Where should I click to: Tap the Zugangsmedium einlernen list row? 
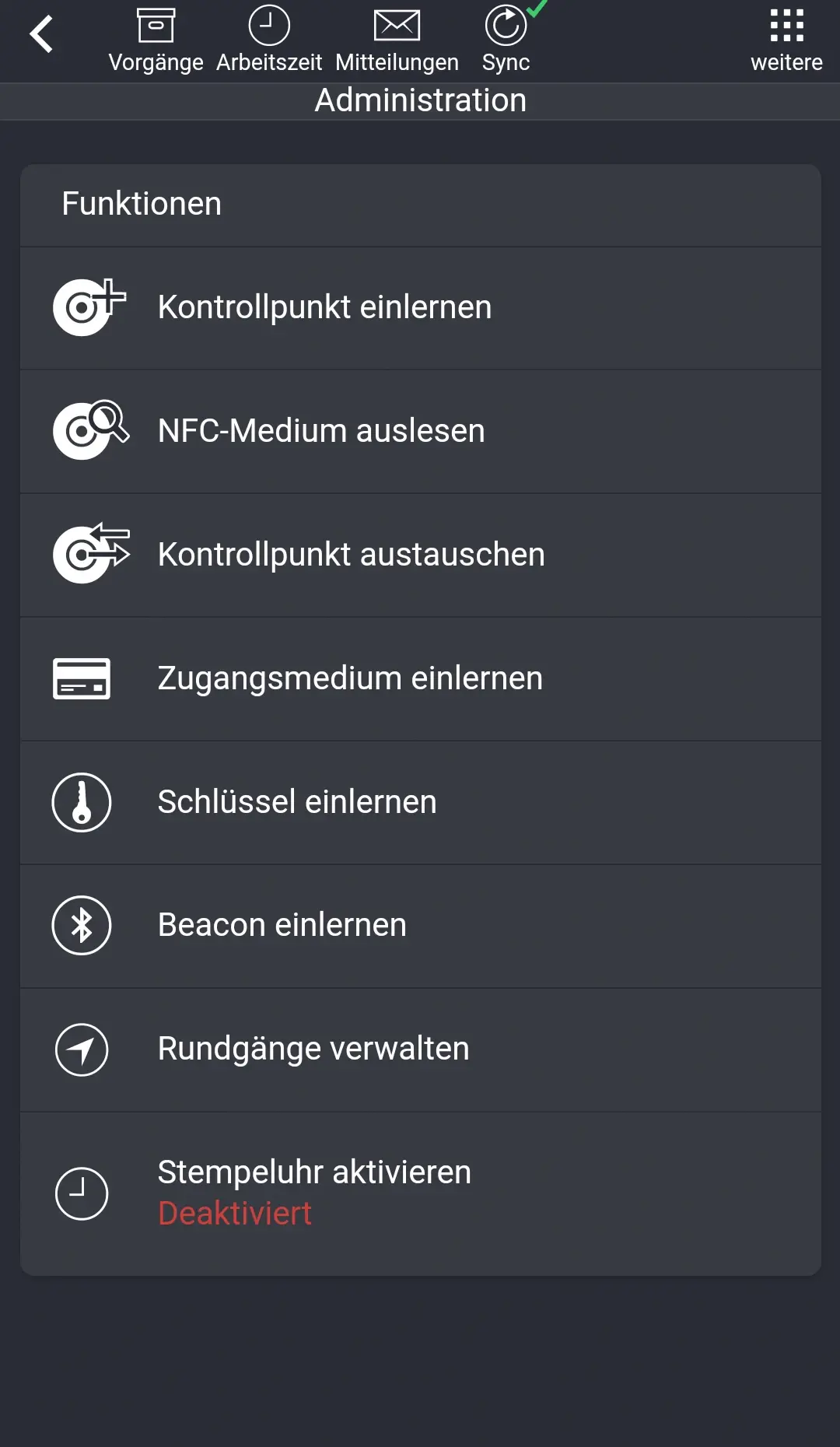coord(420,678)
